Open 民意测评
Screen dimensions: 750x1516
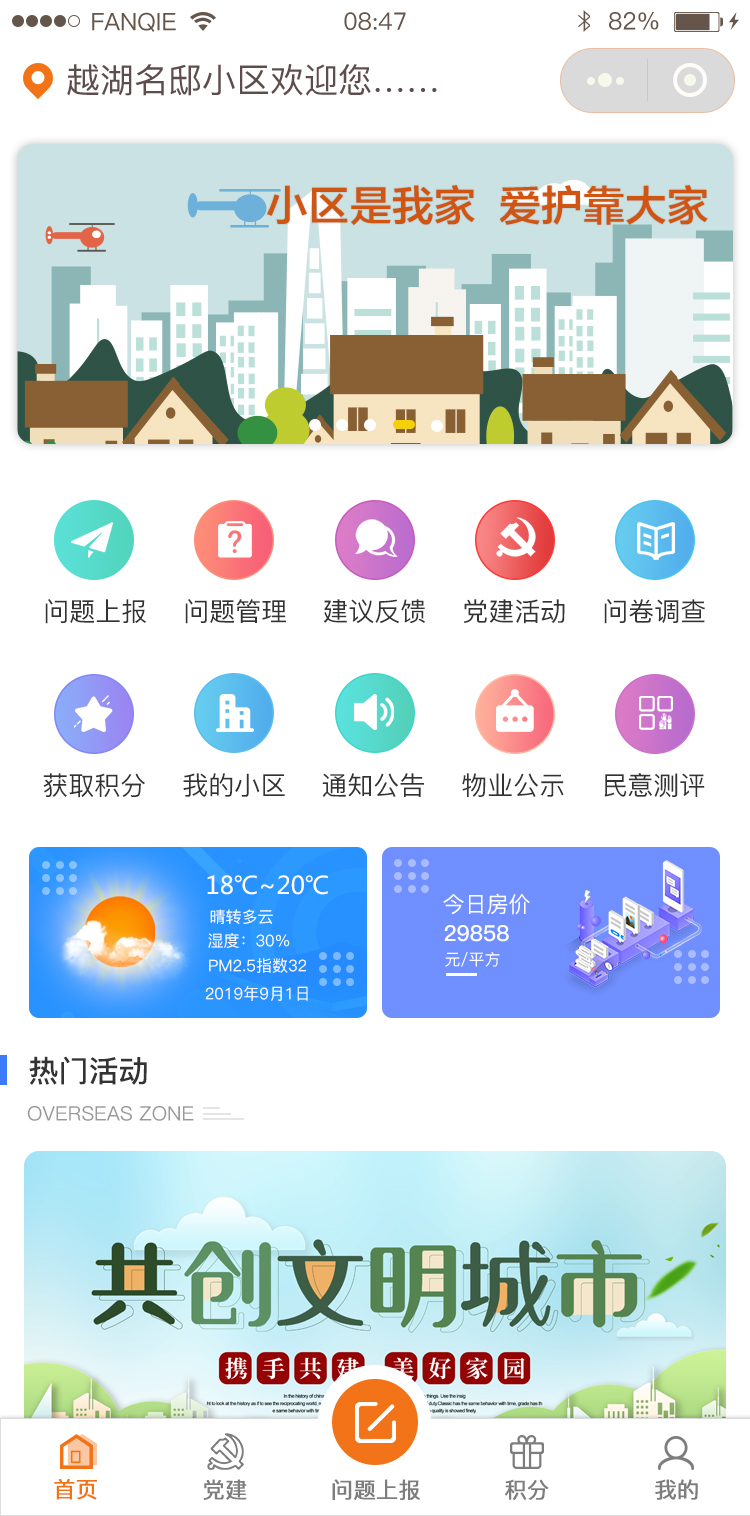coord(654,737)
